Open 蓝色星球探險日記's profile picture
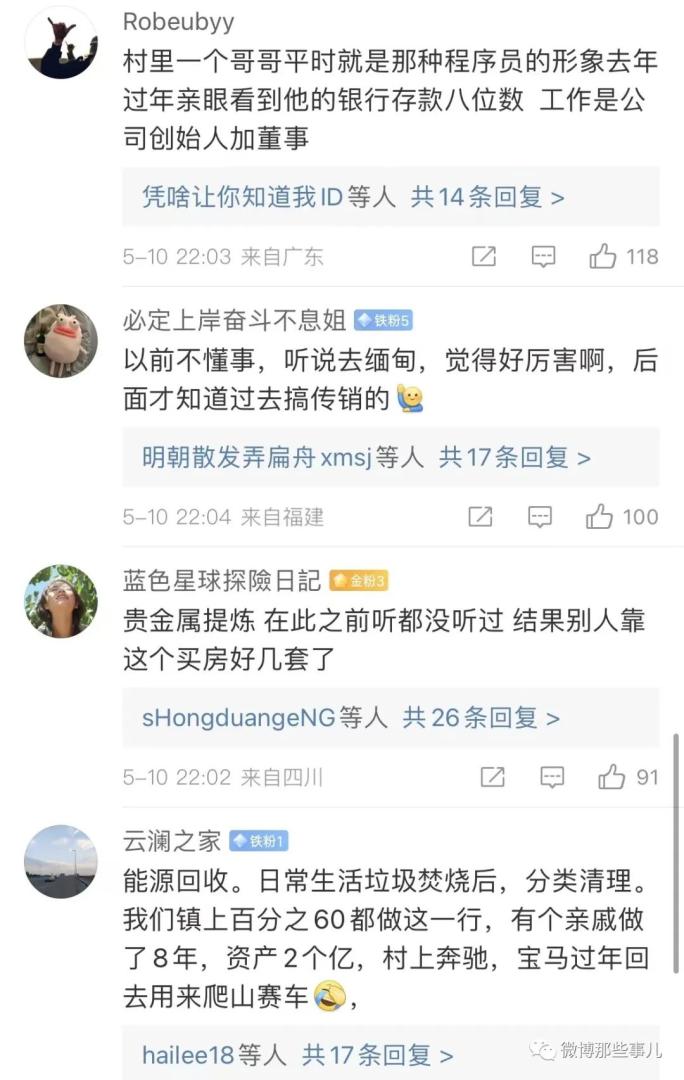 (61, 601)
